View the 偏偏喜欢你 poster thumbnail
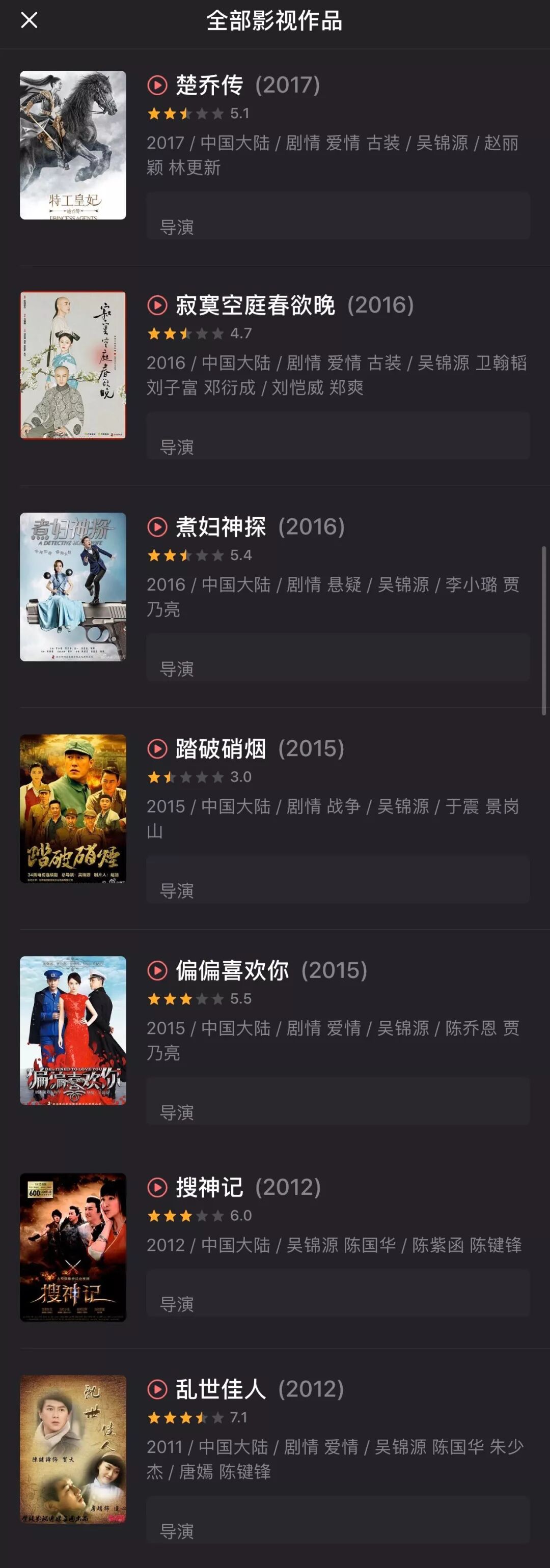Screen dimensions: 550x1568 (x=73, y=1030)
